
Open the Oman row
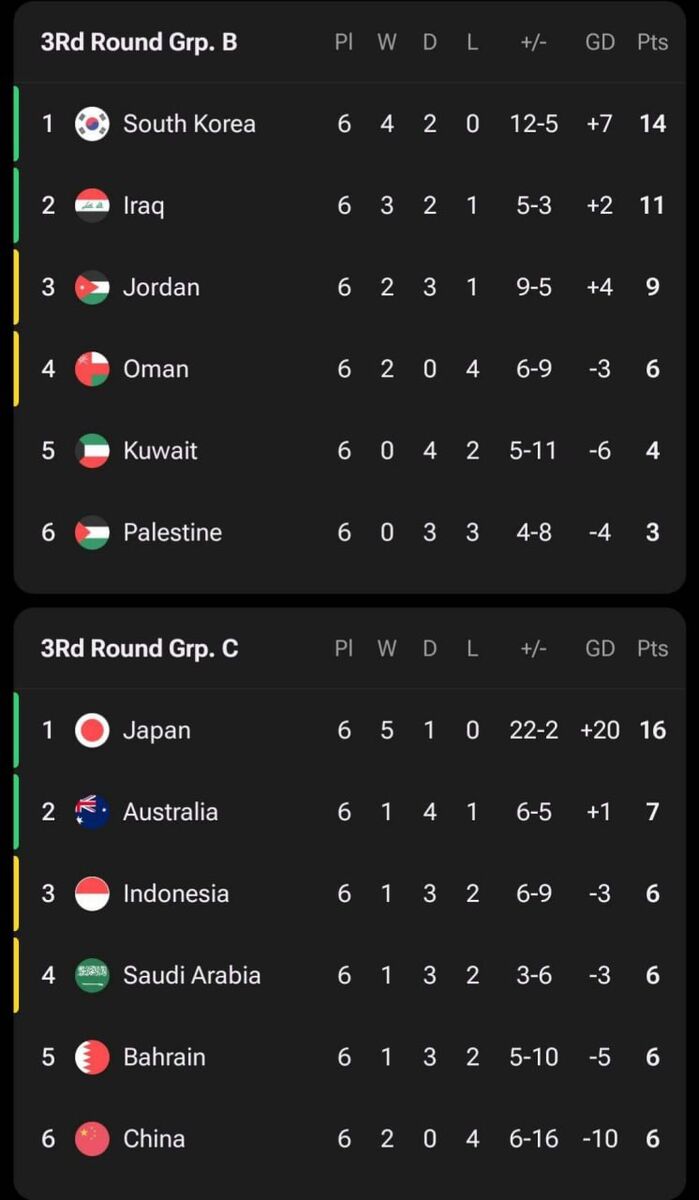[155, 369]
